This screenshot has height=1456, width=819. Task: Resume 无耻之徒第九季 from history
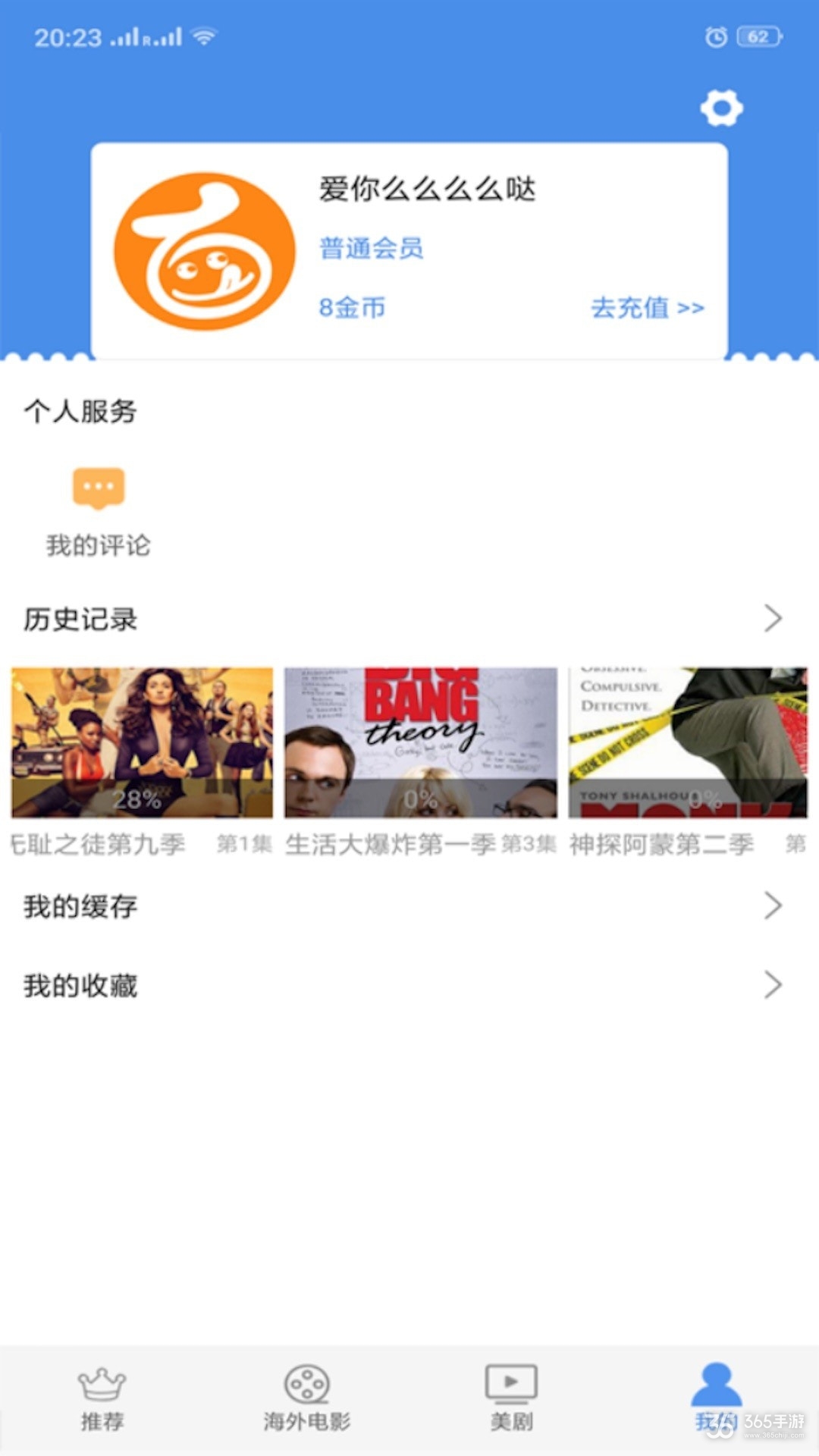pos(142,742)
